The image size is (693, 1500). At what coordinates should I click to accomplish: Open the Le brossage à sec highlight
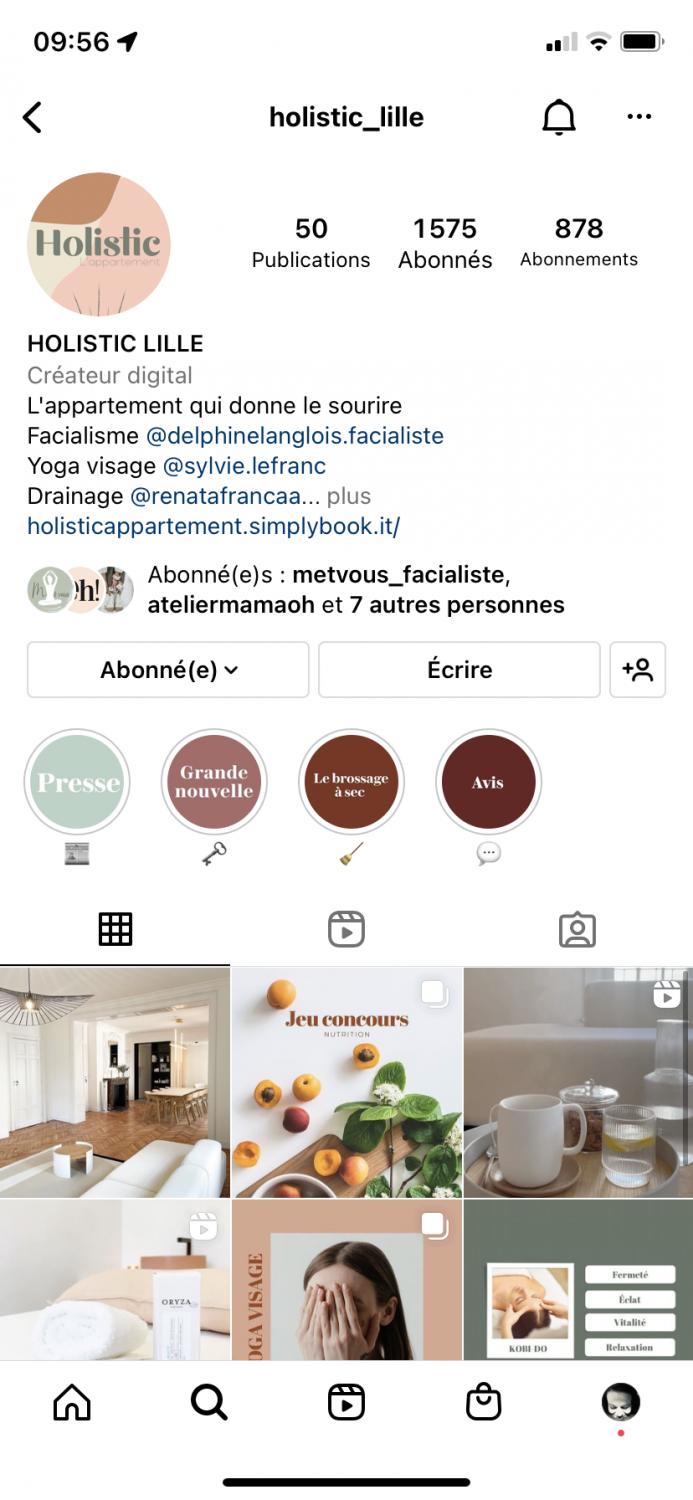coord(351,783)
